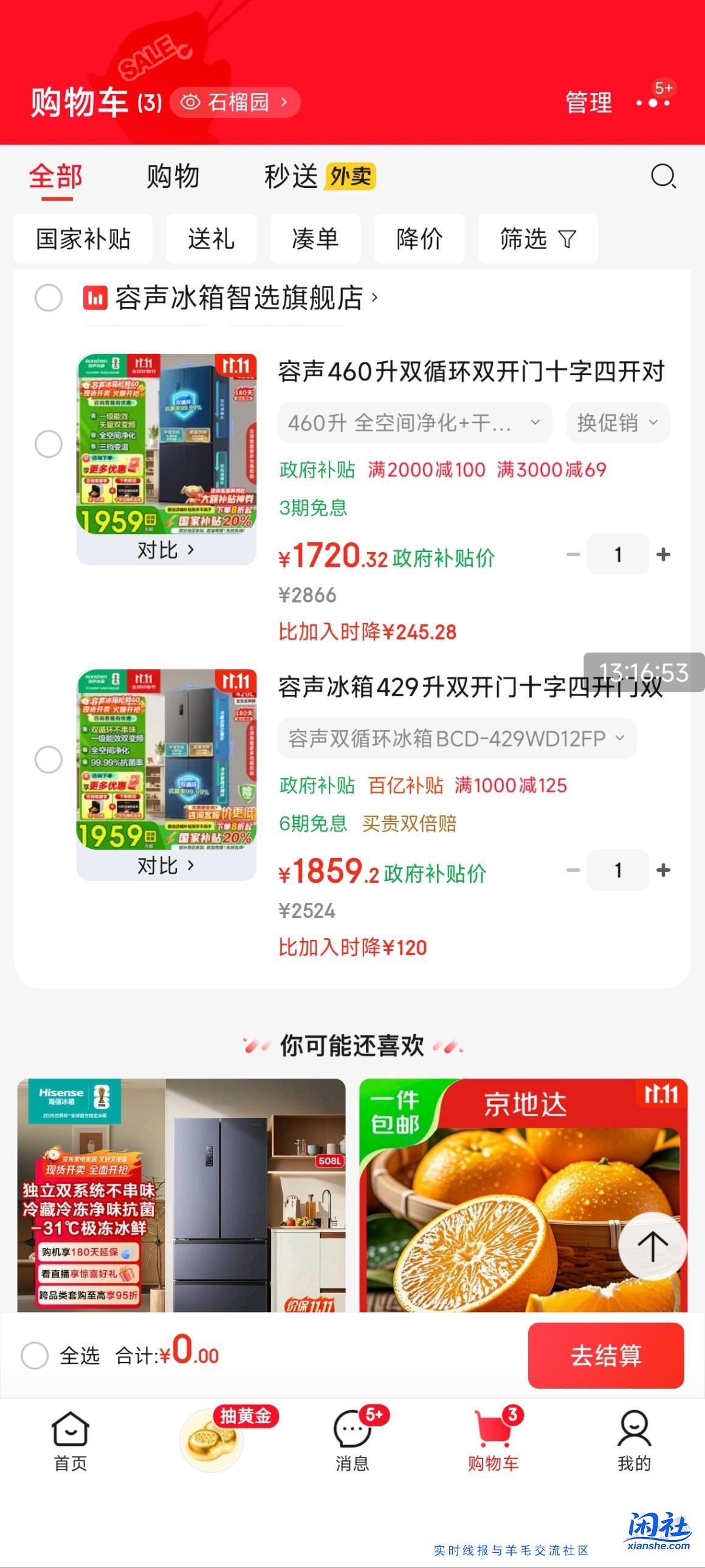
Task: Open the 换促销 promotion dropdown
Action: (x=616, y=423)
